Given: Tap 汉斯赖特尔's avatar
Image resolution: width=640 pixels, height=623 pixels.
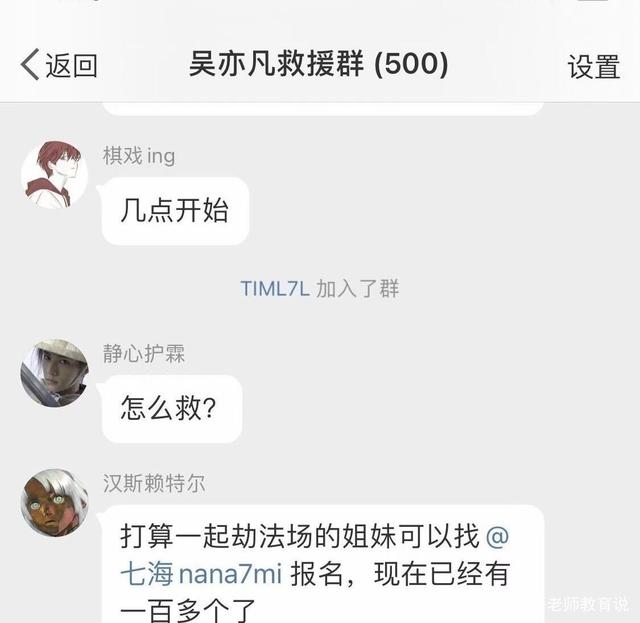Looking at the screenshot, I should tap(54, 502).
